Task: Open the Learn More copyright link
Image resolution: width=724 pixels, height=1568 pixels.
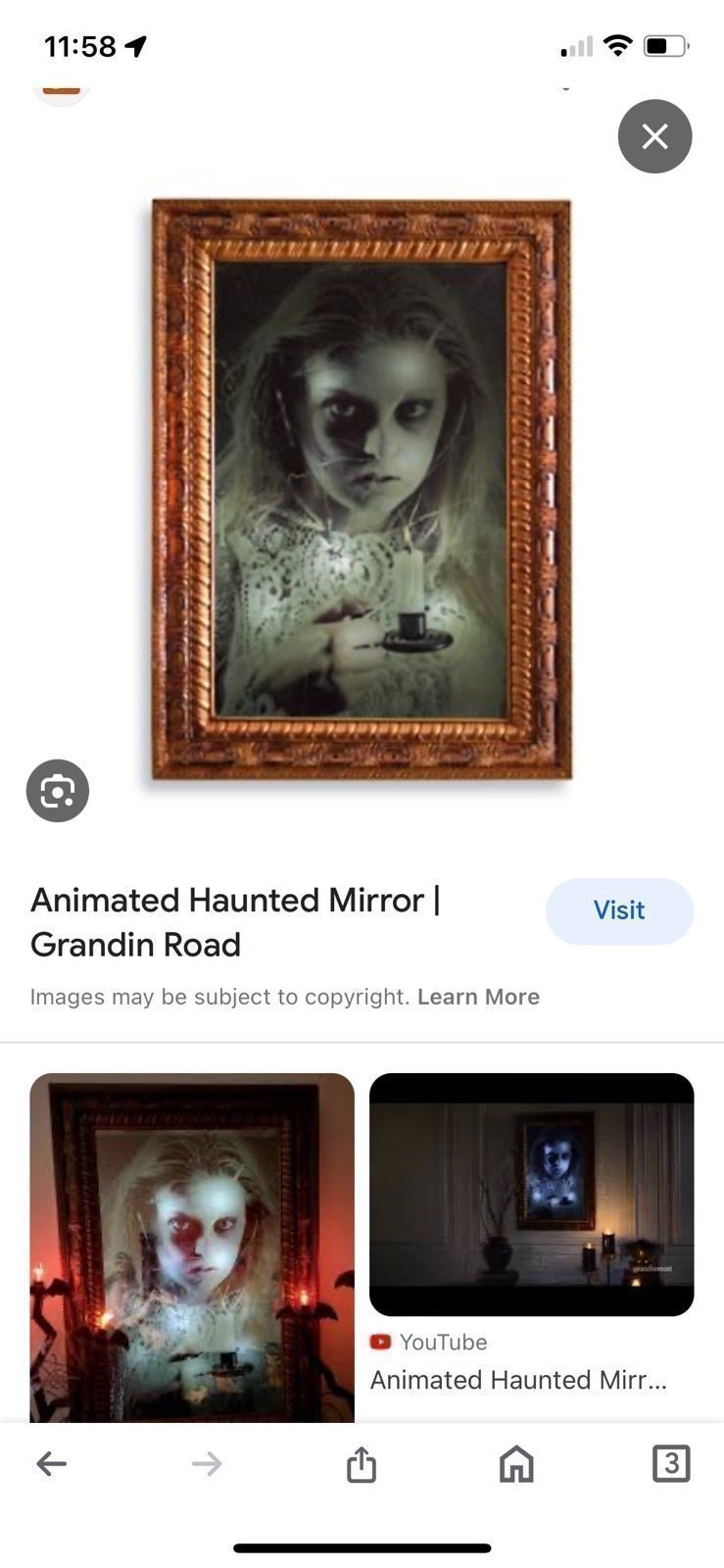Action: point(478,997)
